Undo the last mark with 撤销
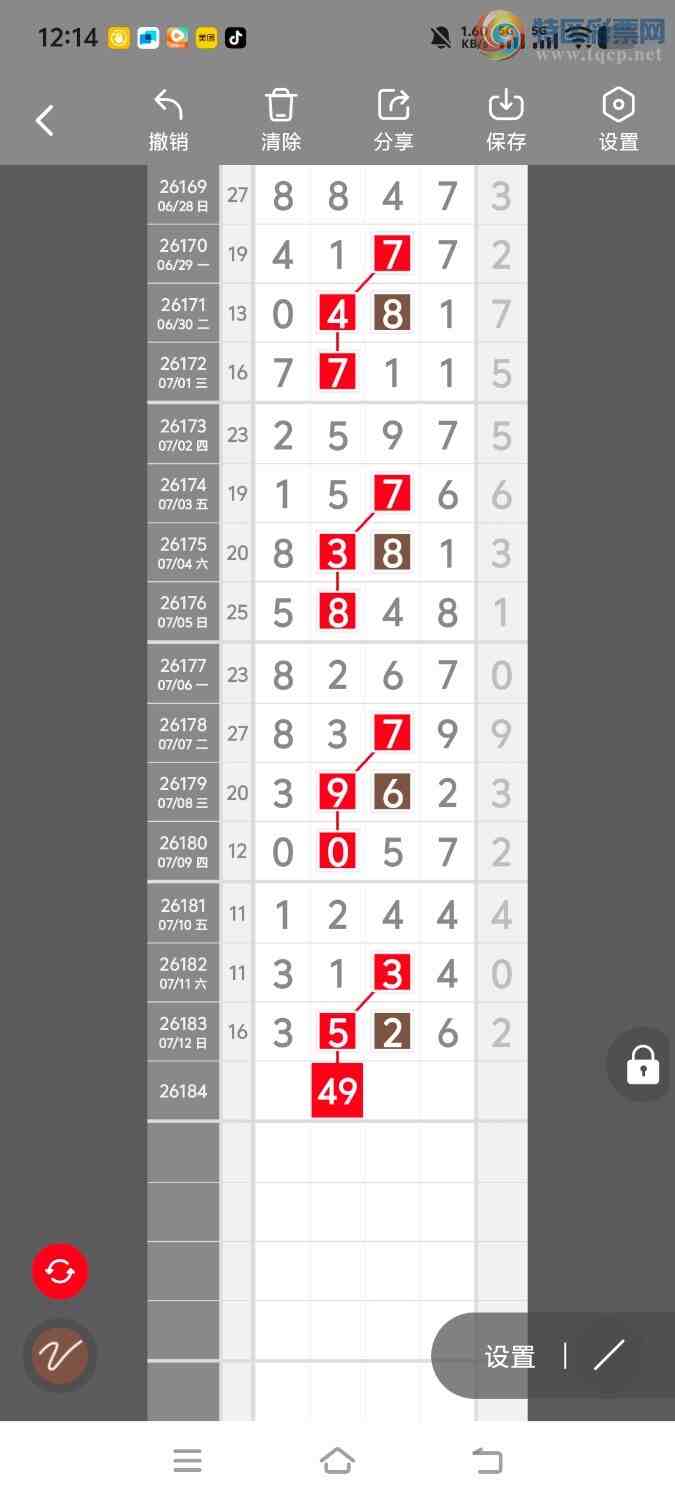The image size is (675, 1500). pyautogui.click(x=168, y=120)
